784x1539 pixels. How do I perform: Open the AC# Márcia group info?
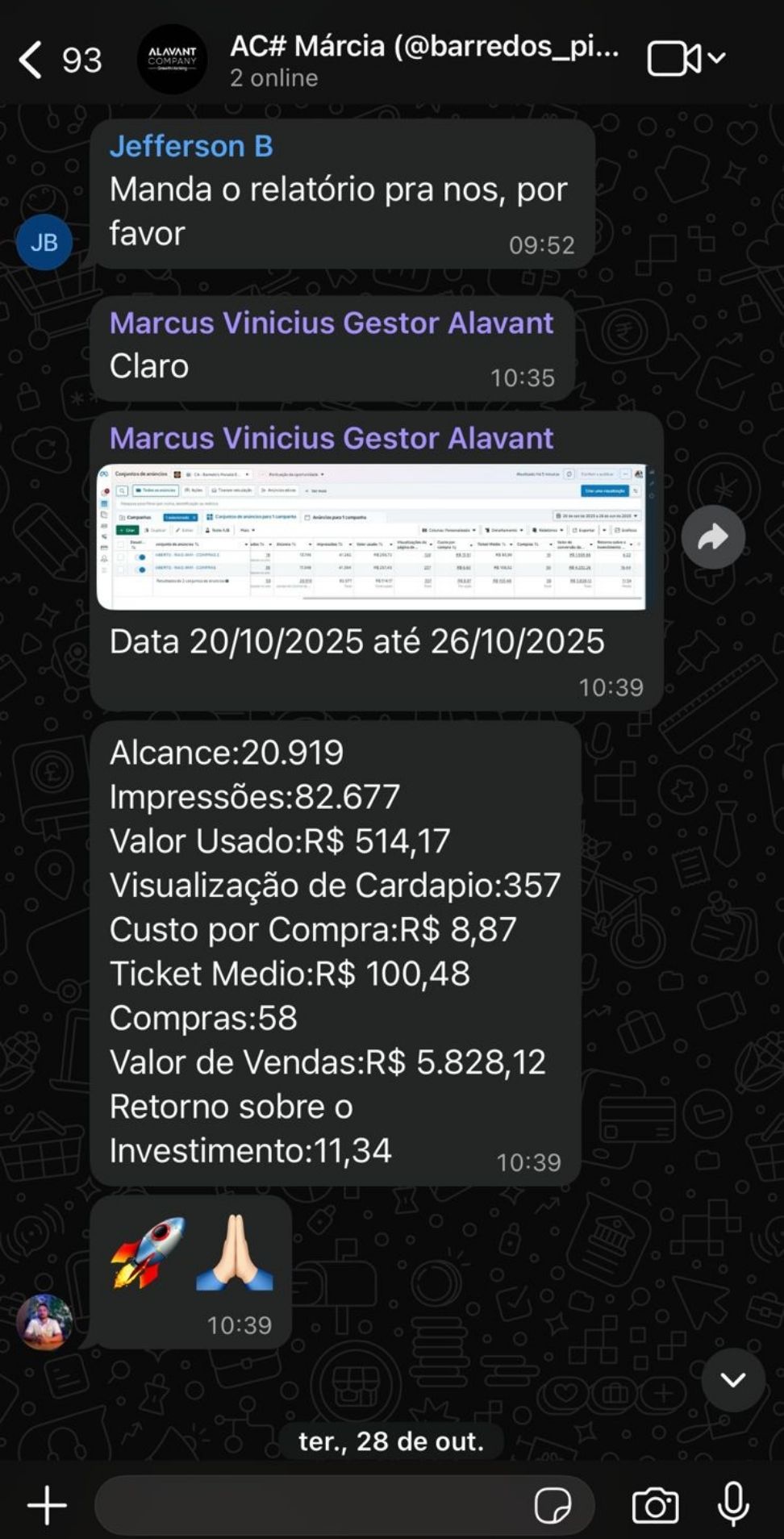pyautogui.click(x=423, y=59)
